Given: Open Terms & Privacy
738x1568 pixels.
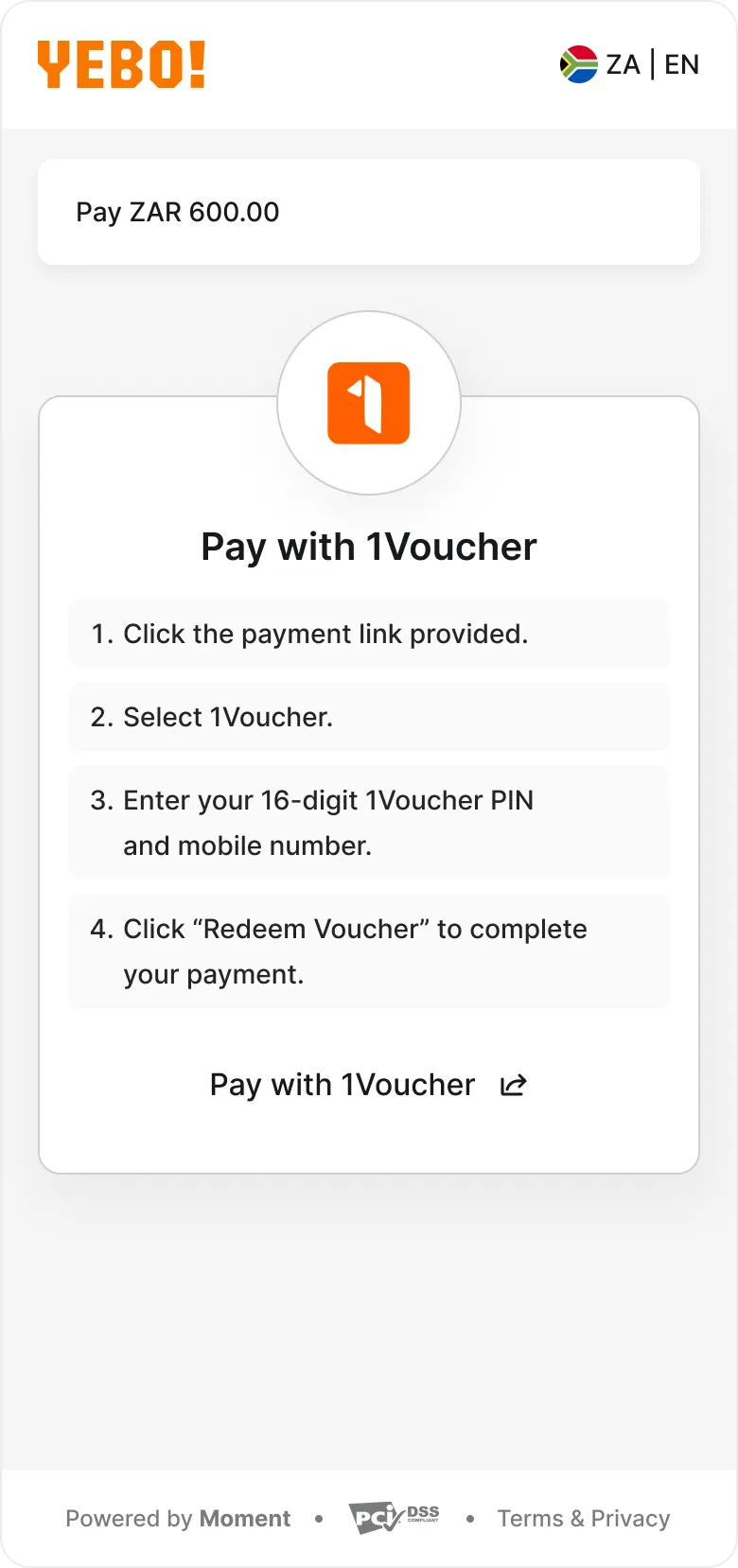Looking at the screenshot, I should (x=583, y=1518).
